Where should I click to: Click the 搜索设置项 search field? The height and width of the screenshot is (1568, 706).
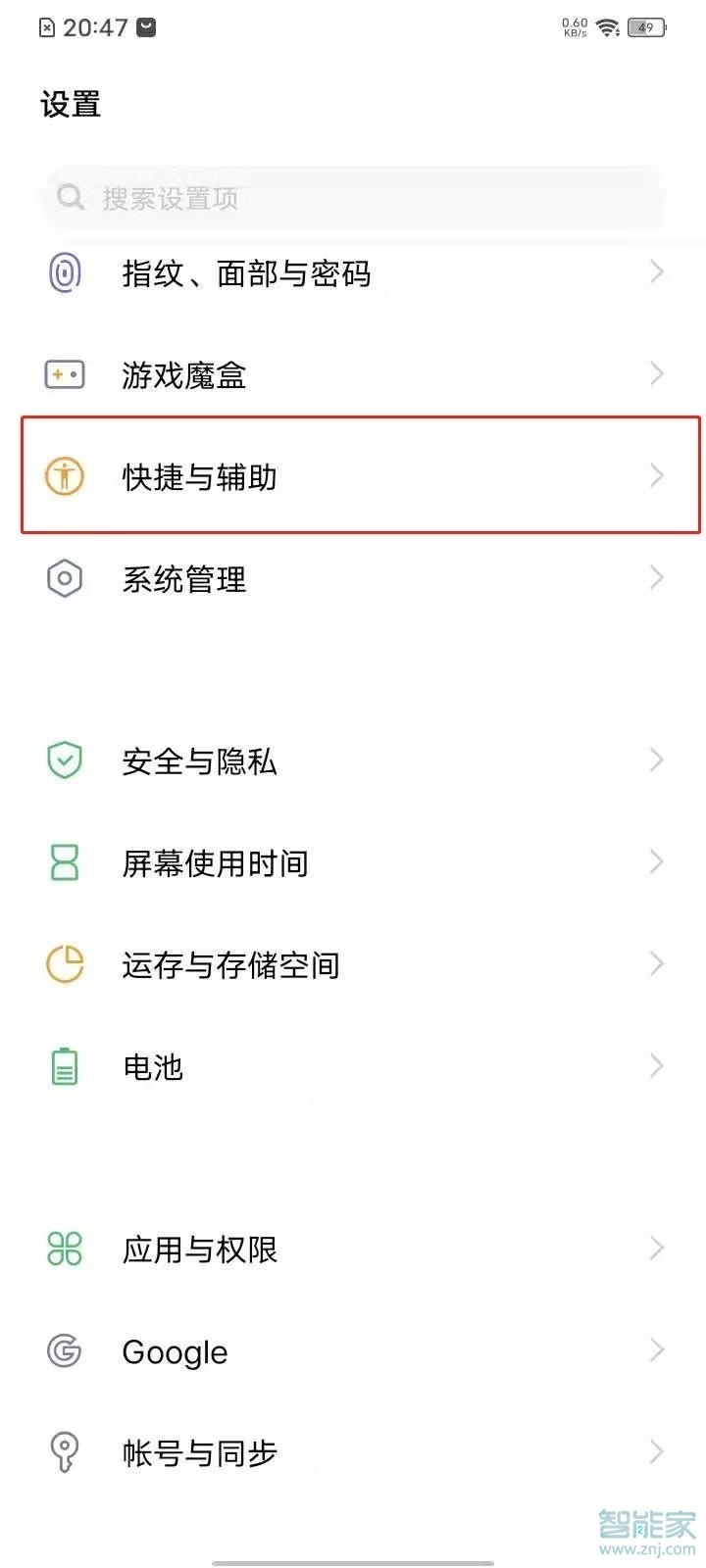pos(353,198)
